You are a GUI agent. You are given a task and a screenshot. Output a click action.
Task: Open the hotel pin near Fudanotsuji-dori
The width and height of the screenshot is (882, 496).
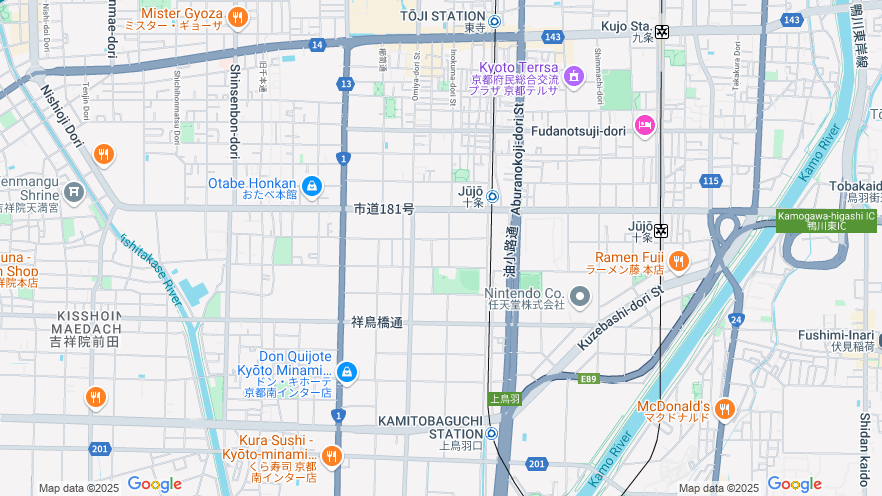[645, 125]
